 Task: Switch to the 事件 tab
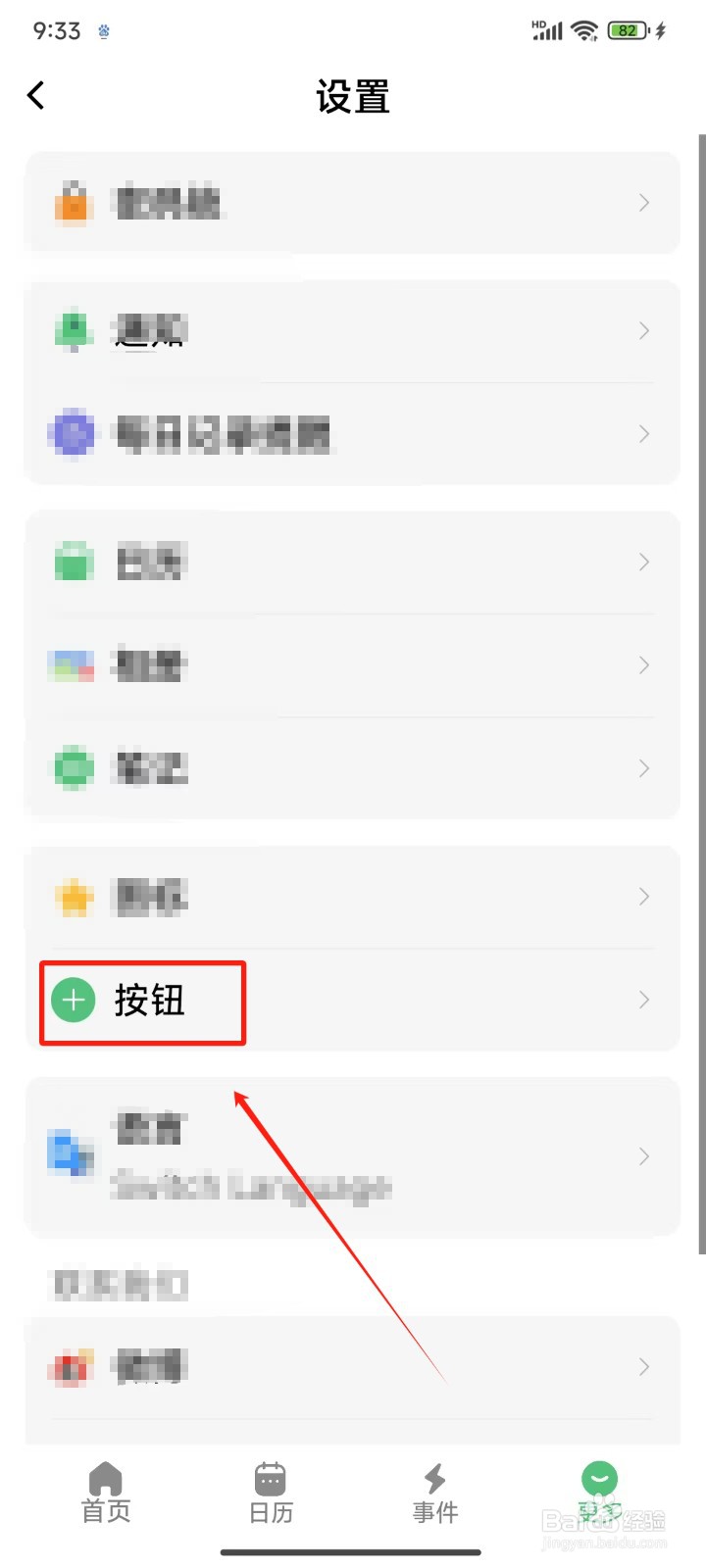click(x=434, y=1494)
